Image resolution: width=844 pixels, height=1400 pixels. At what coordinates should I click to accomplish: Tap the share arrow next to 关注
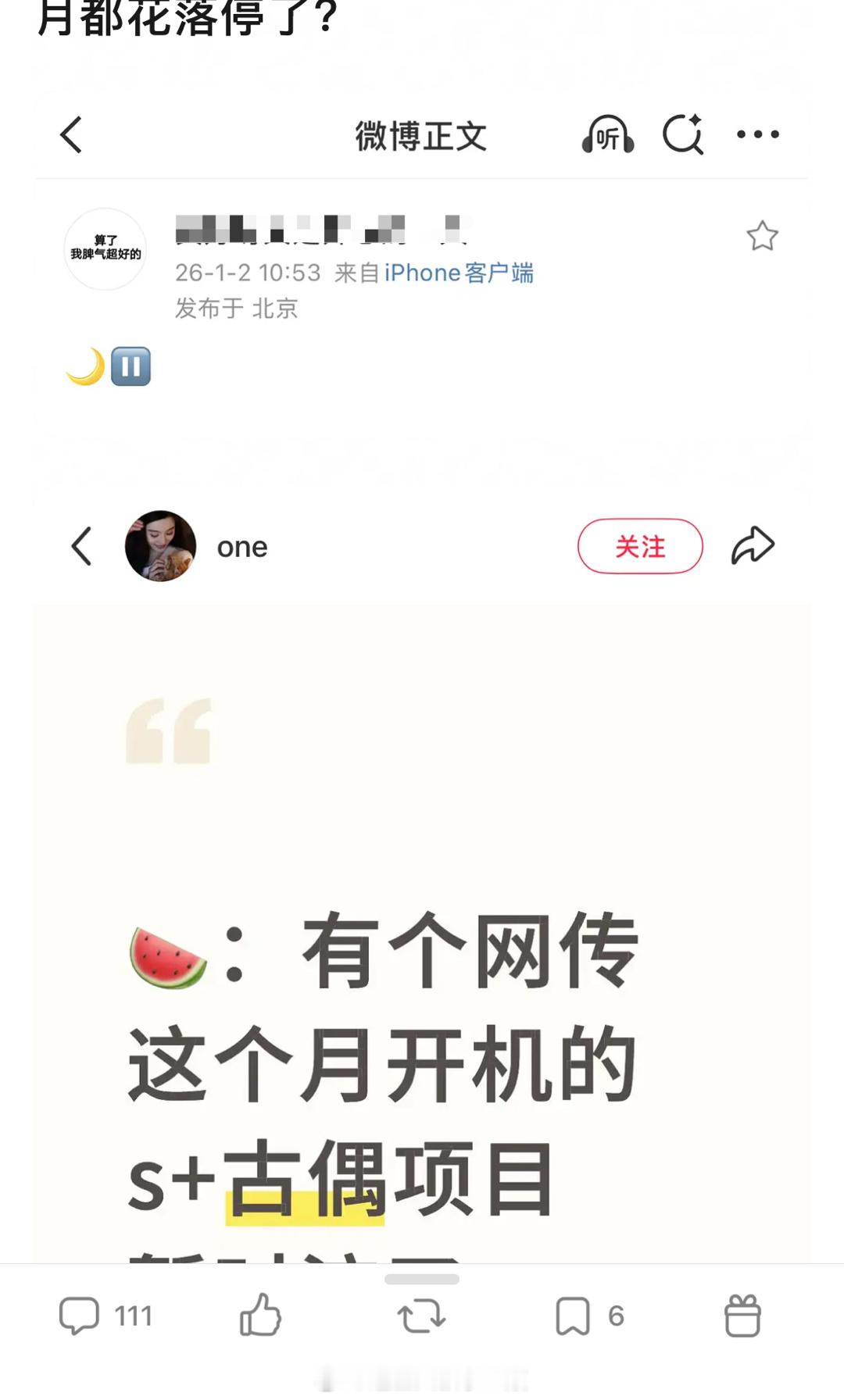point(753,545)
